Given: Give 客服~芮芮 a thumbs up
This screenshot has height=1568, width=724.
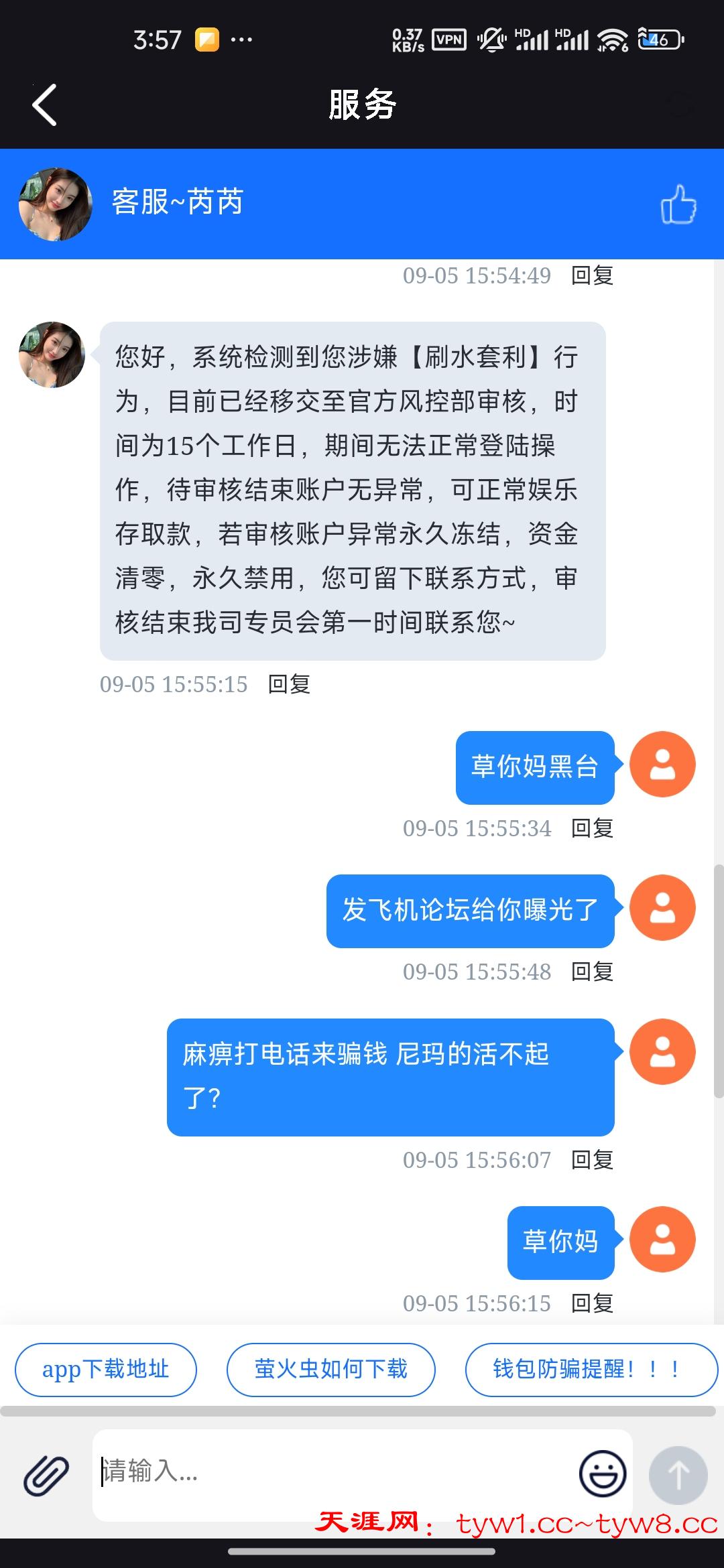Looking at the screenshot, I should tap(678, 204).
